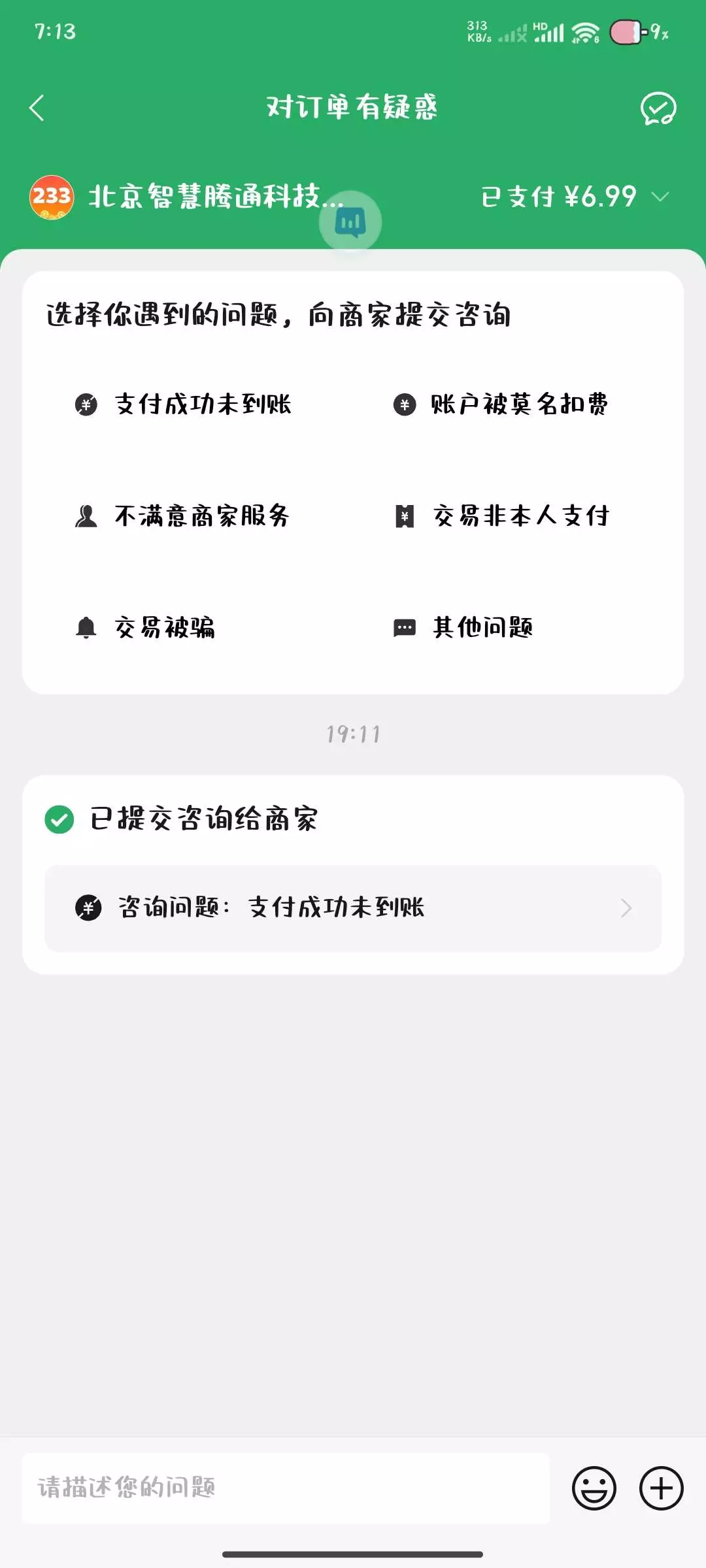Focus the 请描述您的问题 text field
Viewport: 706px width, 1568px height.
(286, 1488)
